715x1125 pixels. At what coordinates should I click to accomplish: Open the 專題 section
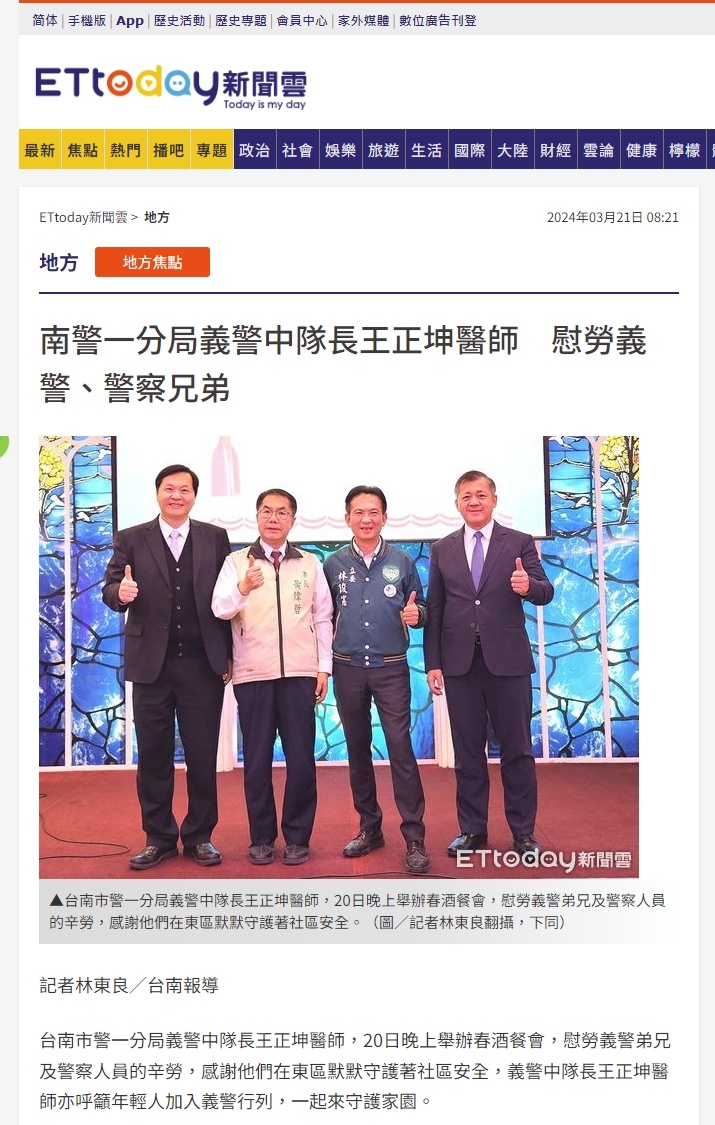212,150
